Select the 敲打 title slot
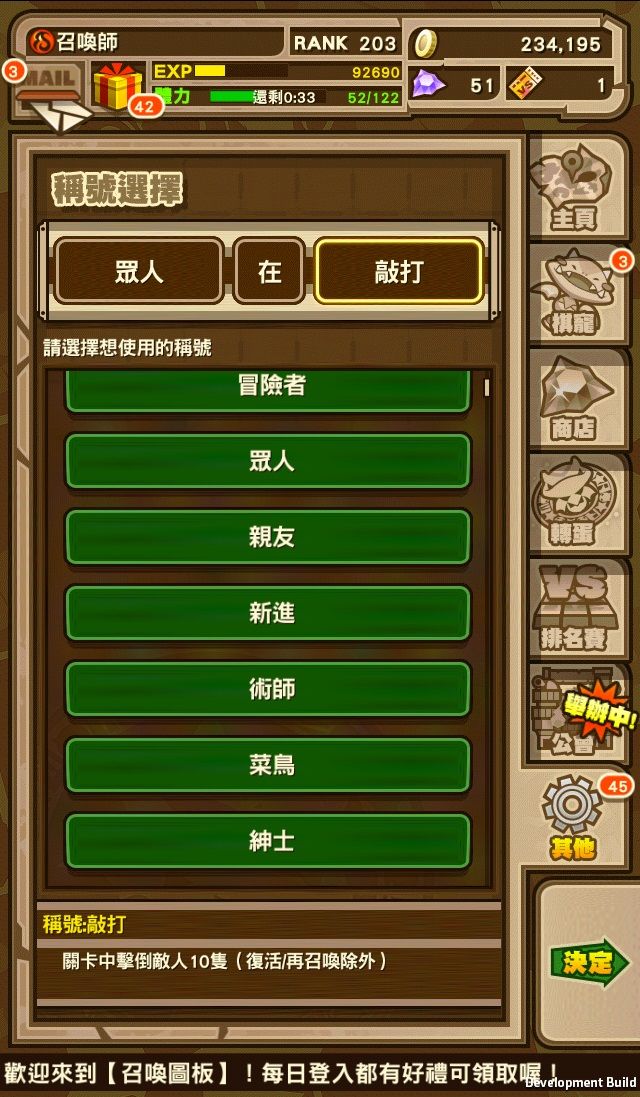Viewport: 640px width, 1097px height. click(399, 271)
